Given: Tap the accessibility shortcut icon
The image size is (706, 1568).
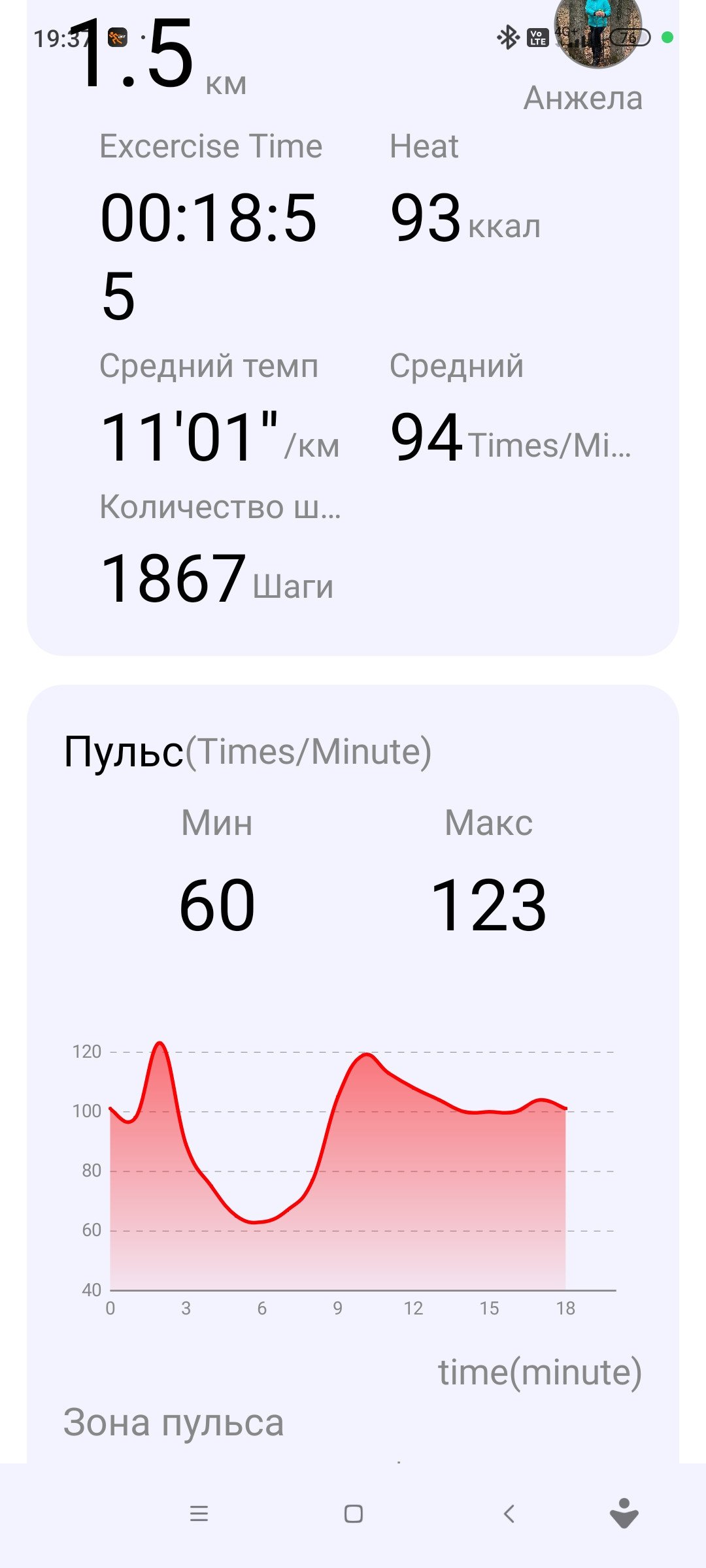Looking at the screenshot, I should (624, 1513).
